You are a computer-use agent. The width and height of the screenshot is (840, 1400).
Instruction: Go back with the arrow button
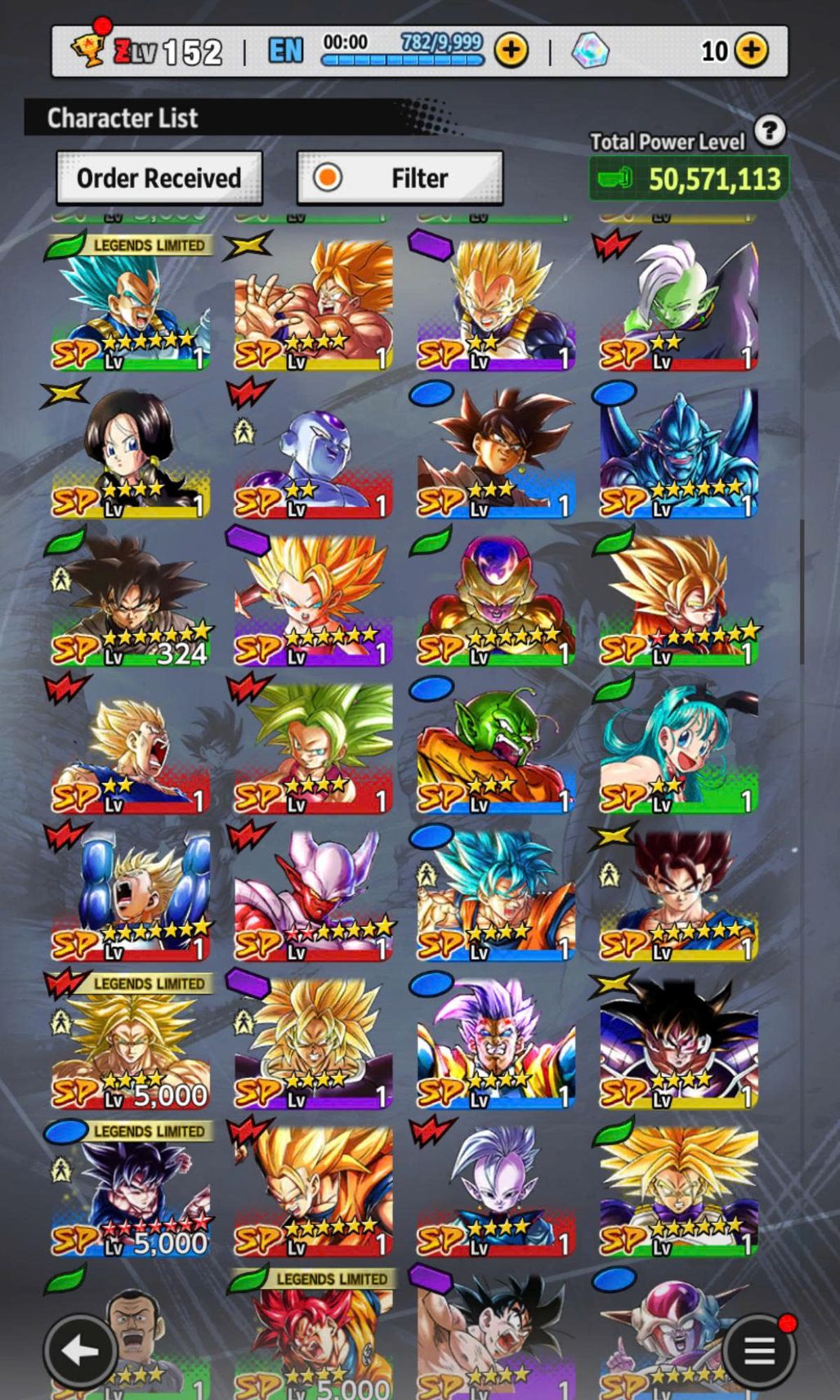click(x=79, y=1350)
